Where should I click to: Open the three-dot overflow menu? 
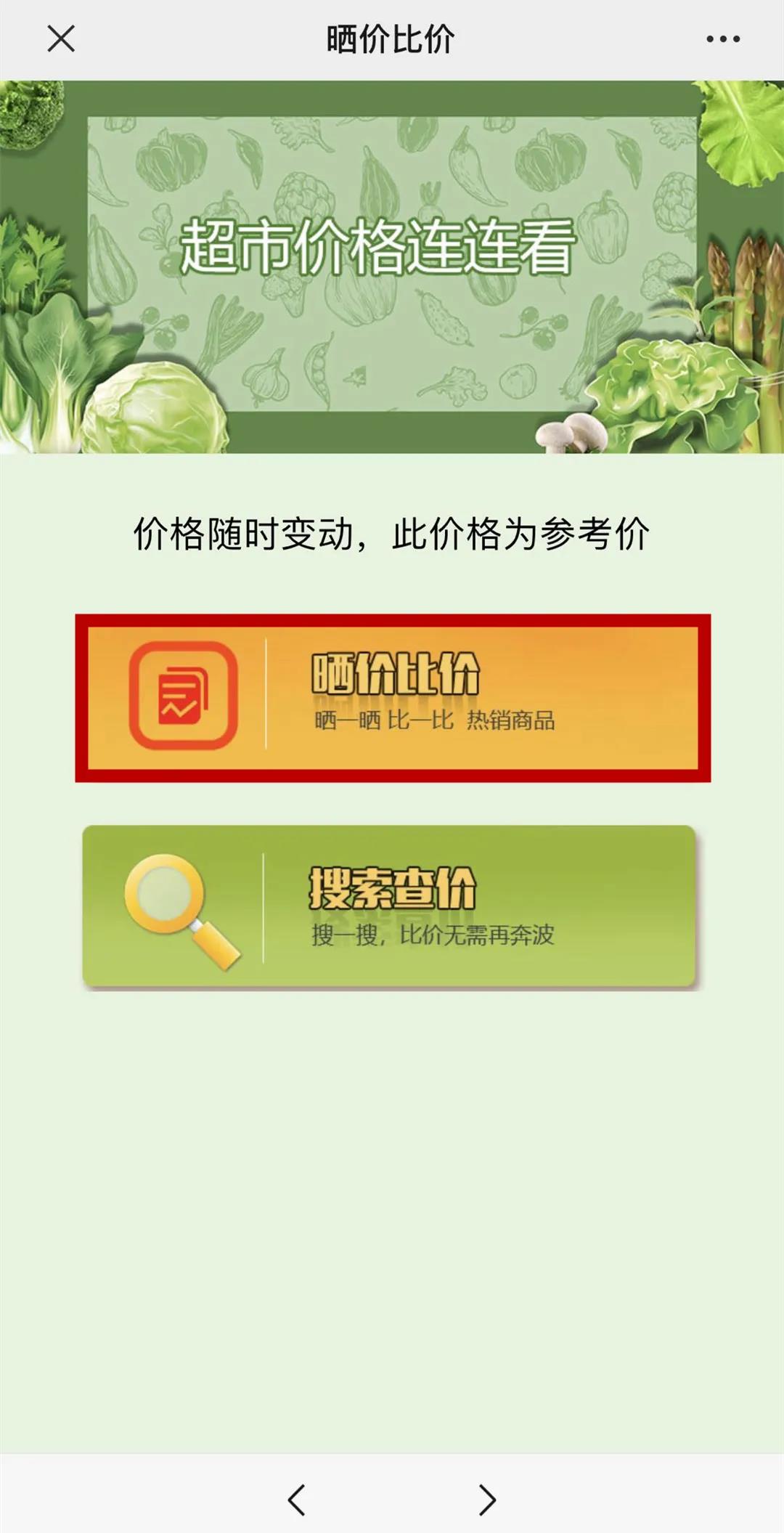point(723,39)
